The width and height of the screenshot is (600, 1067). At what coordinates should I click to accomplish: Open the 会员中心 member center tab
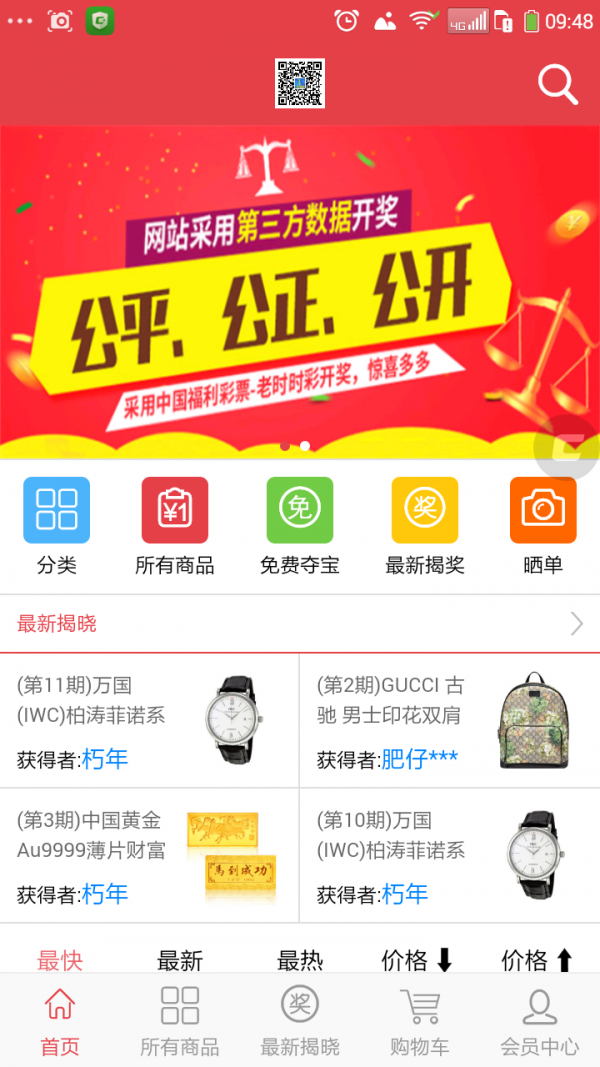pos(540,1020)
